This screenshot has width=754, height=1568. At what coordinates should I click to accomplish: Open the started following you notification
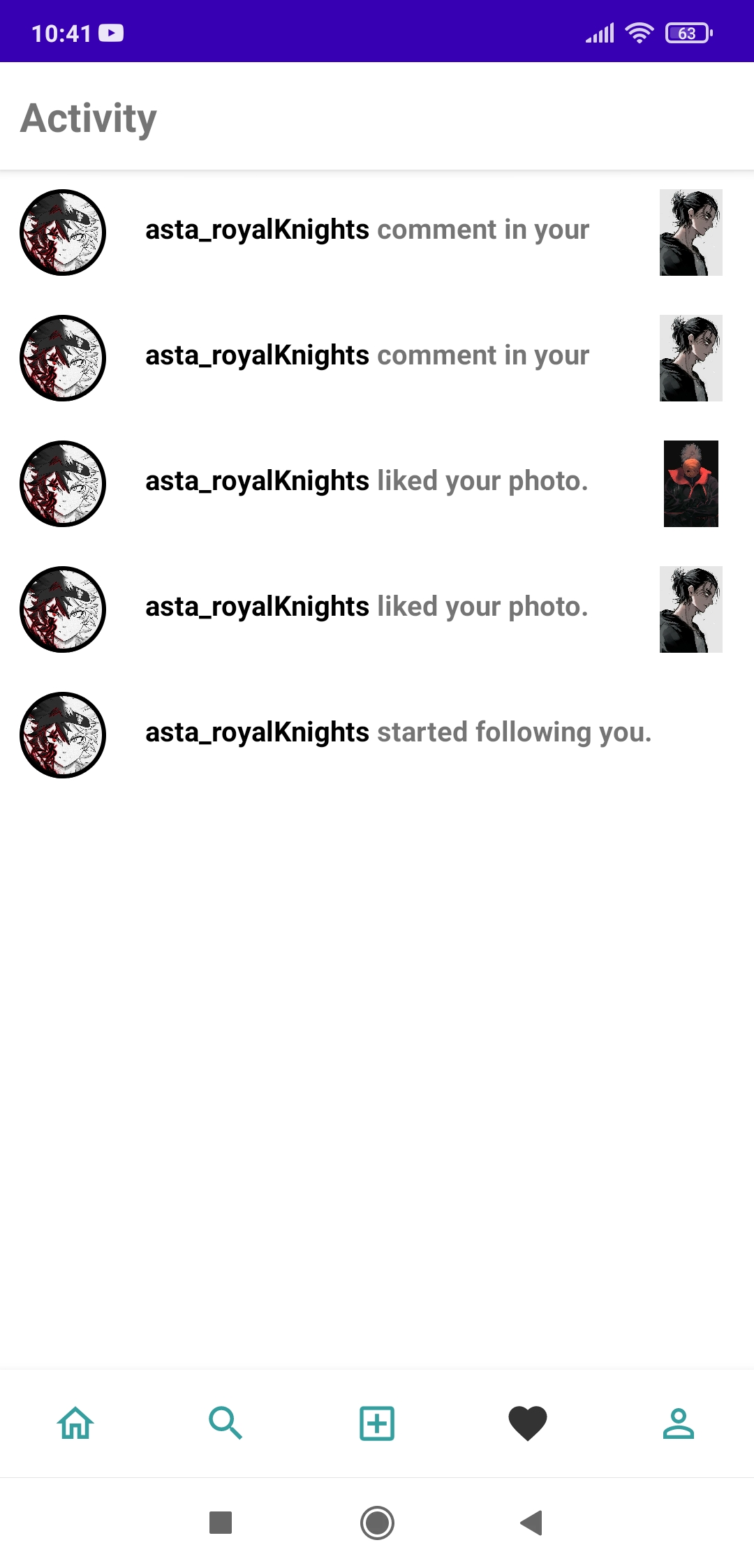coord(398,733)
